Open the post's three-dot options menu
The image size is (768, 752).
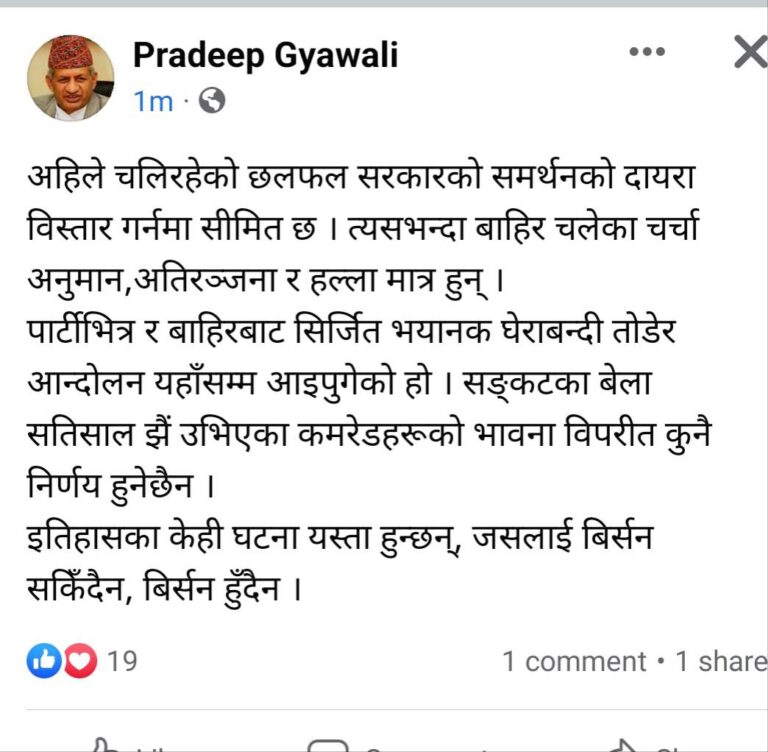(647, 53)
